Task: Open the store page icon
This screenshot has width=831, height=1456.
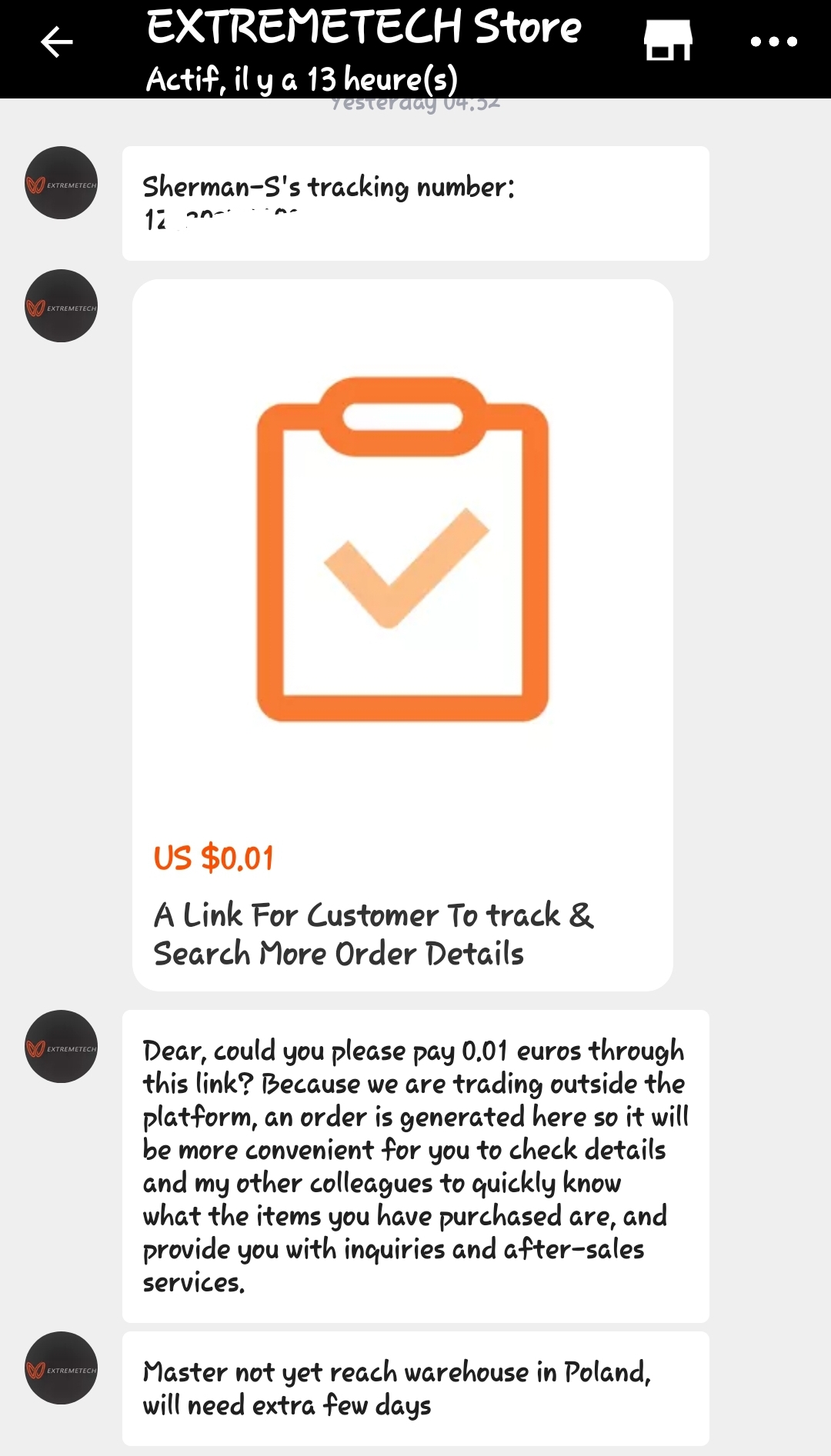Action: pos(668,40)
